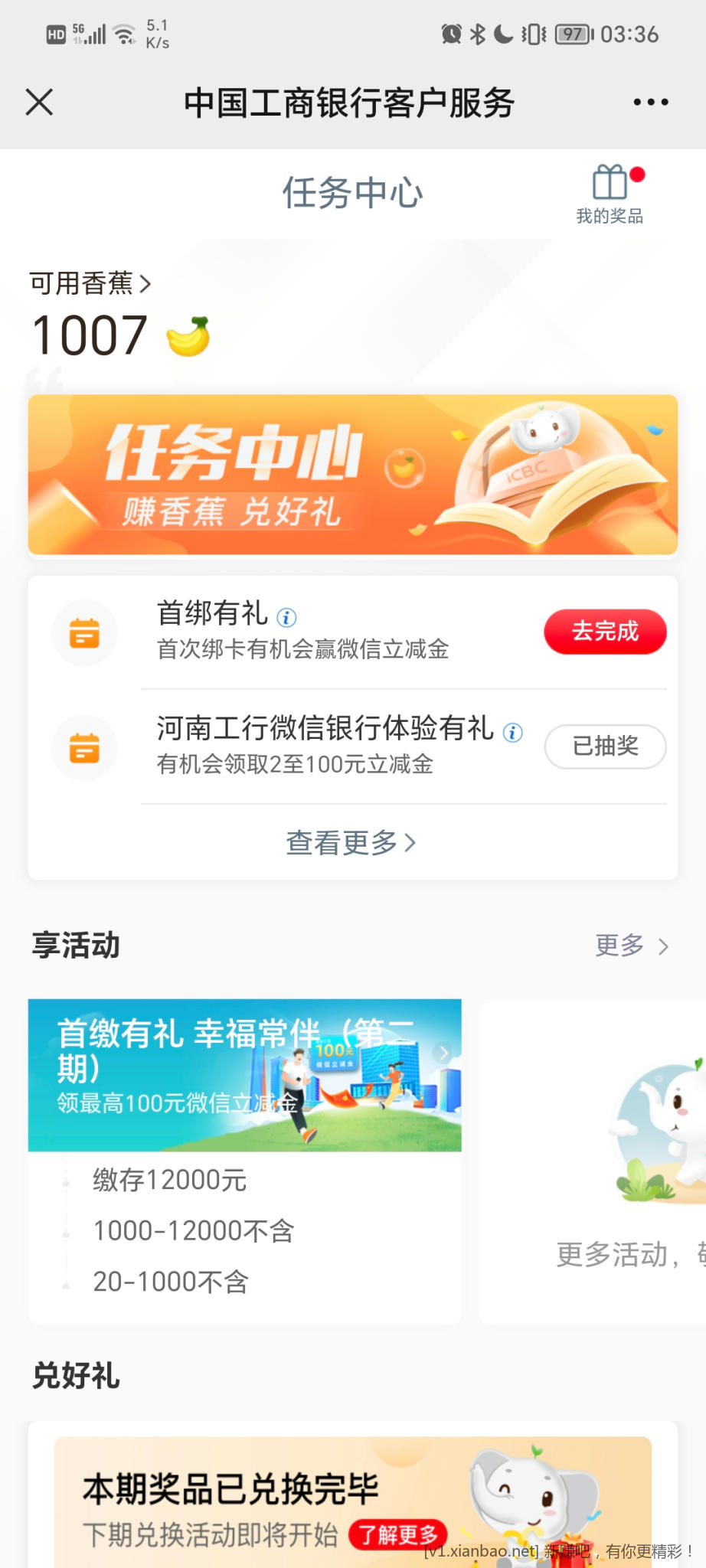Close the ICBC customer service page
The image size is (706, 1568).
click(x=39, y=102)
